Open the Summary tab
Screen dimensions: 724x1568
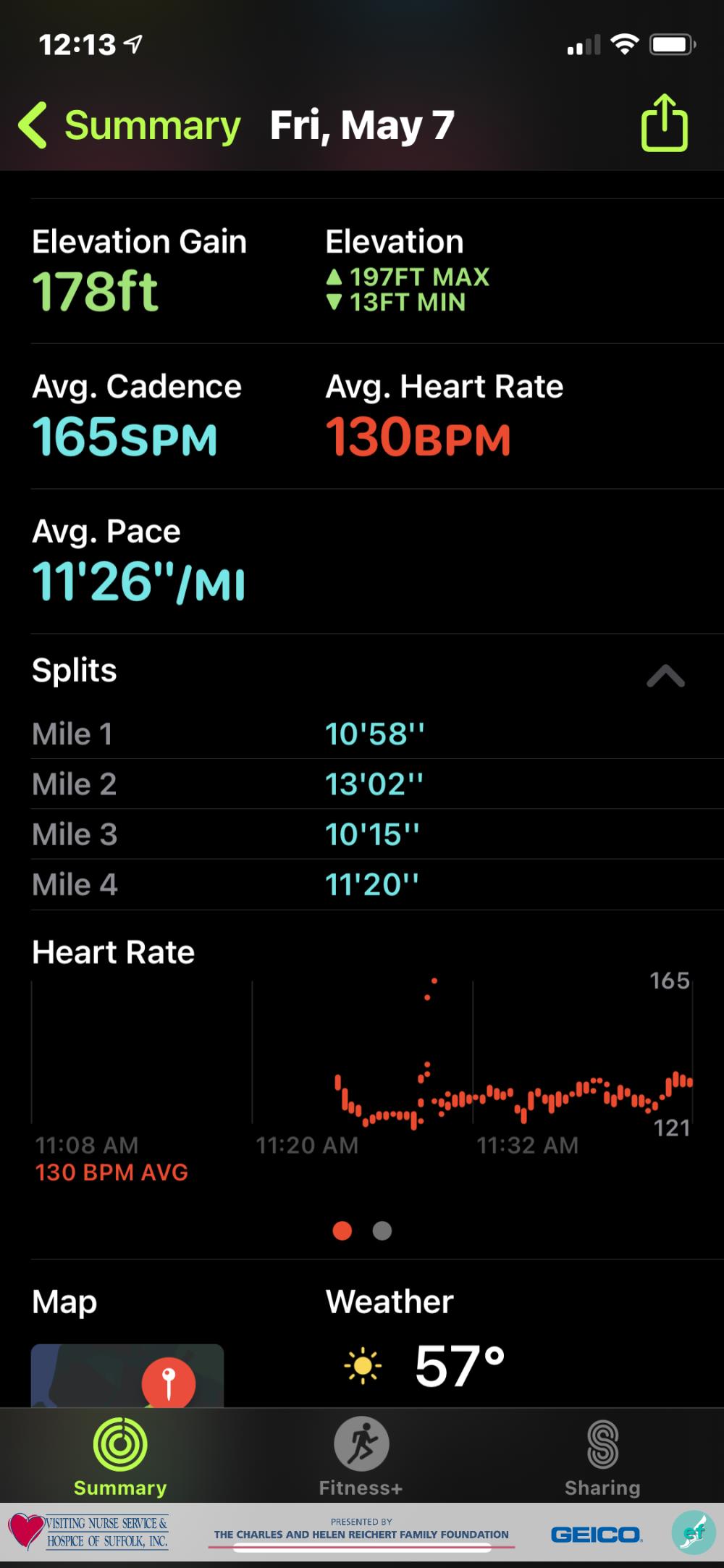[120, 1457]
